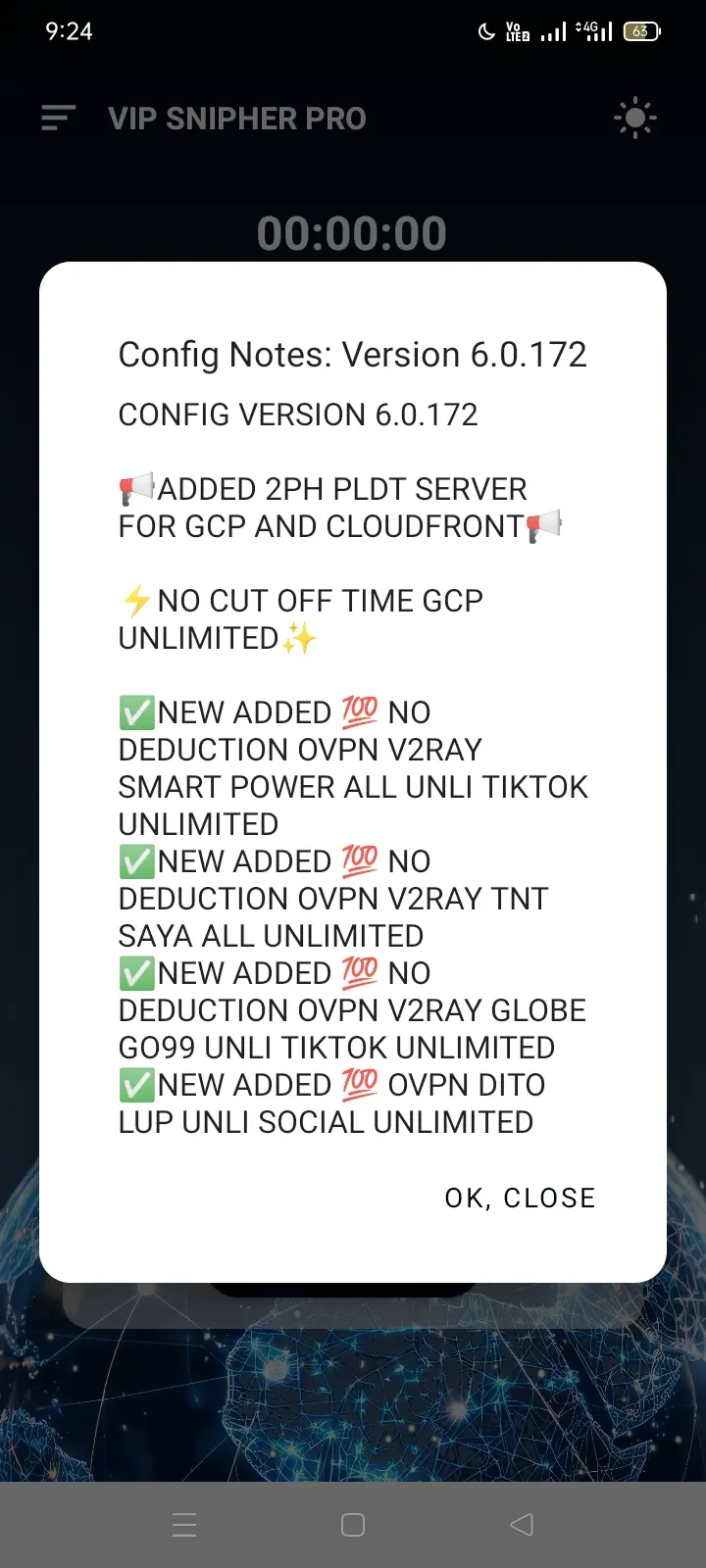
Task: Open the drawer menu button
Action: [59, 119]
